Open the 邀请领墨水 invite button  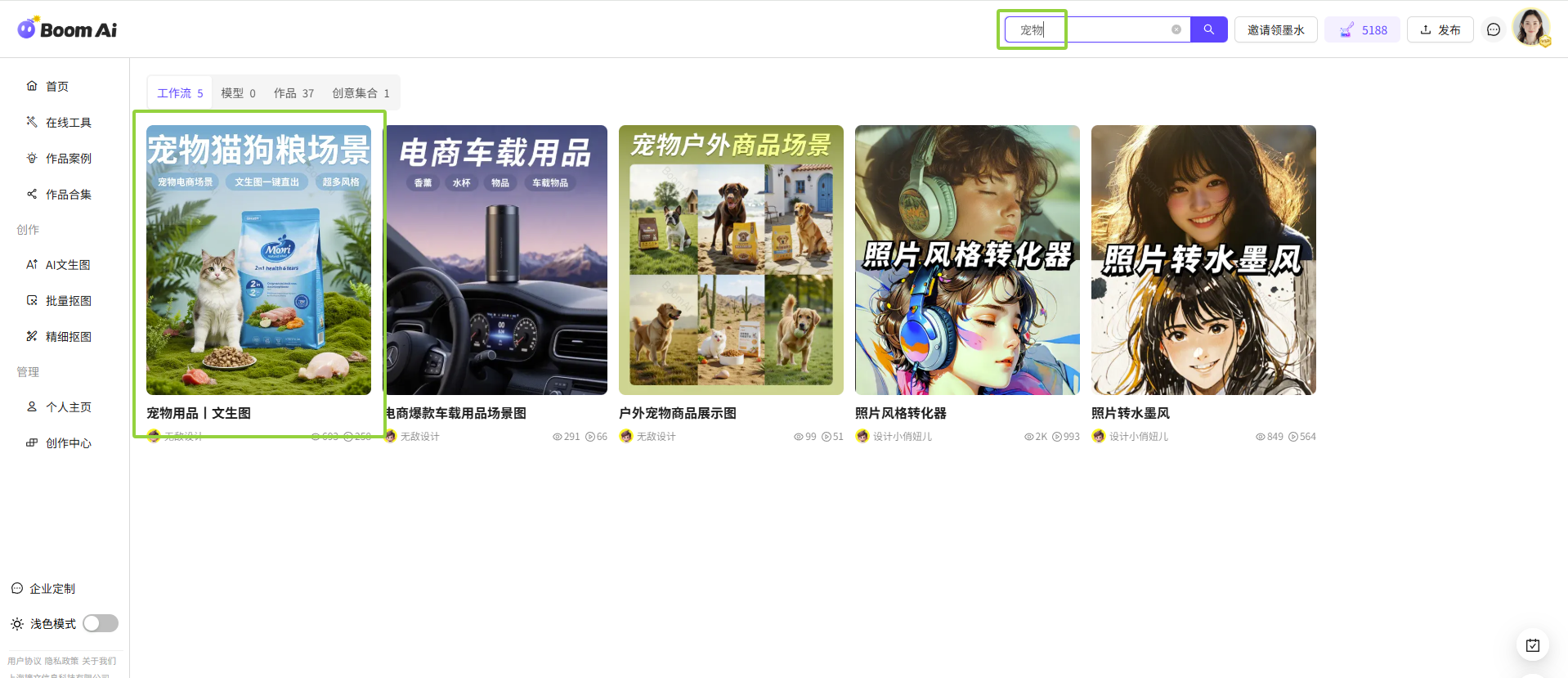click(1275, 30)
